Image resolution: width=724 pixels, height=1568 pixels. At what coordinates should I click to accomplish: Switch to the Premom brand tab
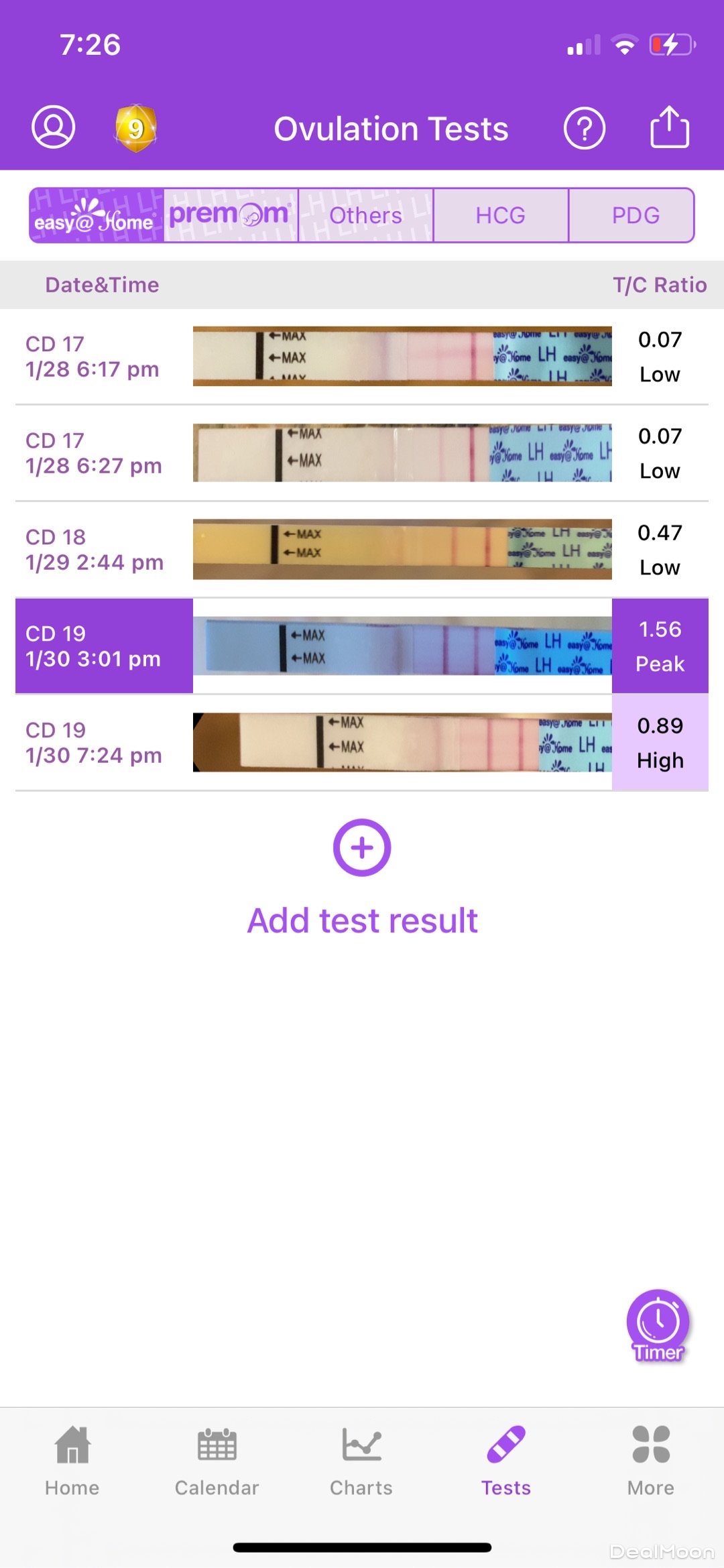[231, 215]
